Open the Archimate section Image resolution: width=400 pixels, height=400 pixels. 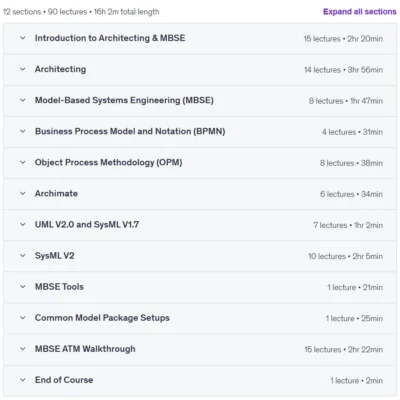pos(200,194)
